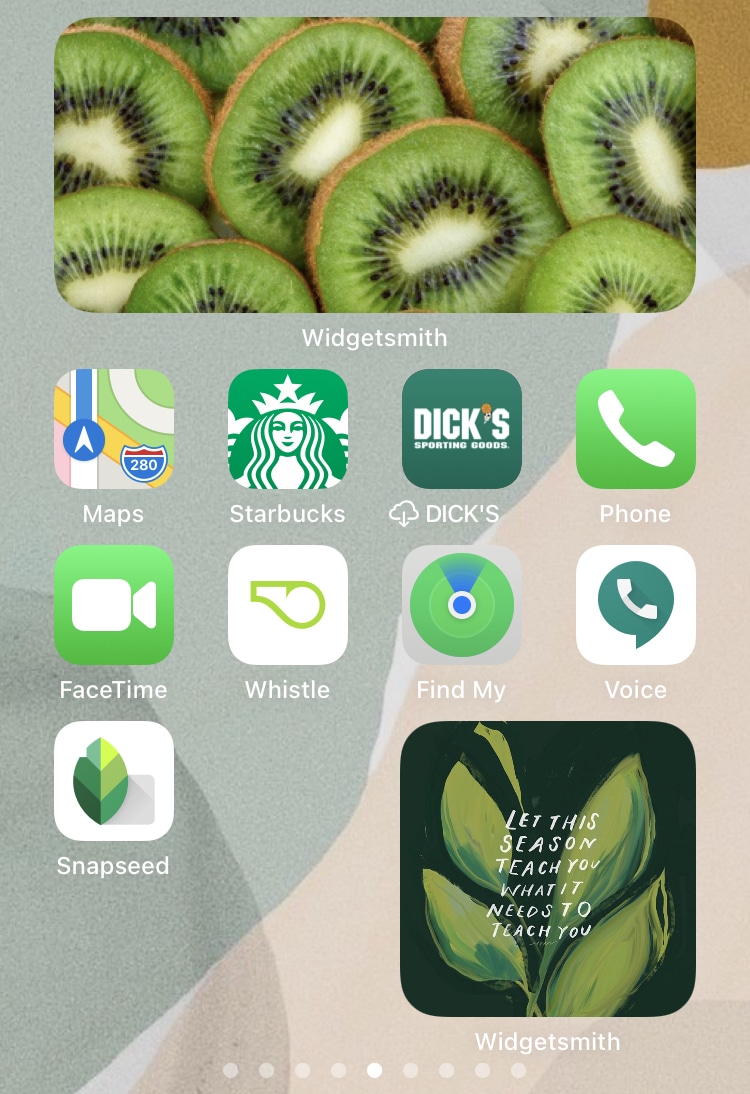
Task: Launch the Find My app
Action: 462,605
